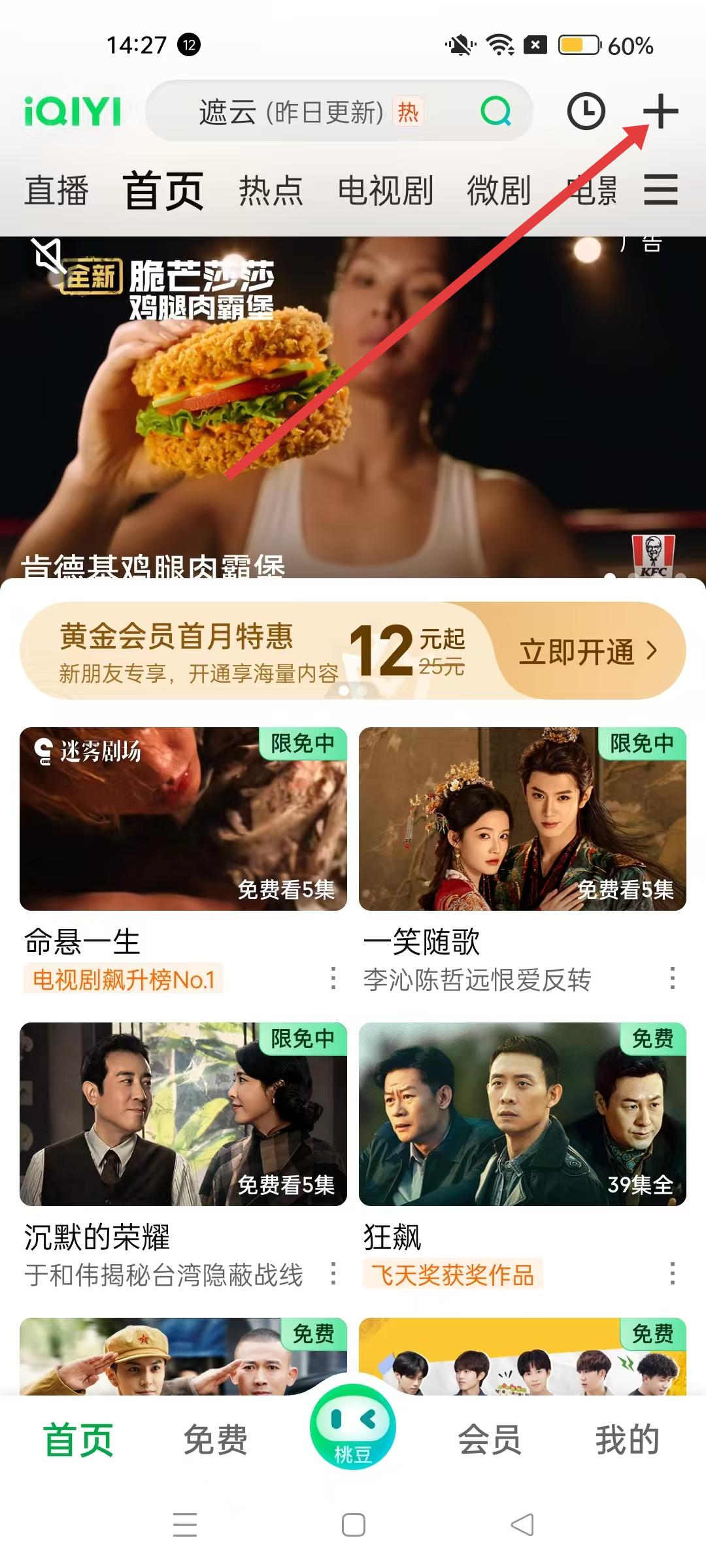The image size is (706, 1568).
Task: Switch to the 微剧 tab
Action: (498, 191)
